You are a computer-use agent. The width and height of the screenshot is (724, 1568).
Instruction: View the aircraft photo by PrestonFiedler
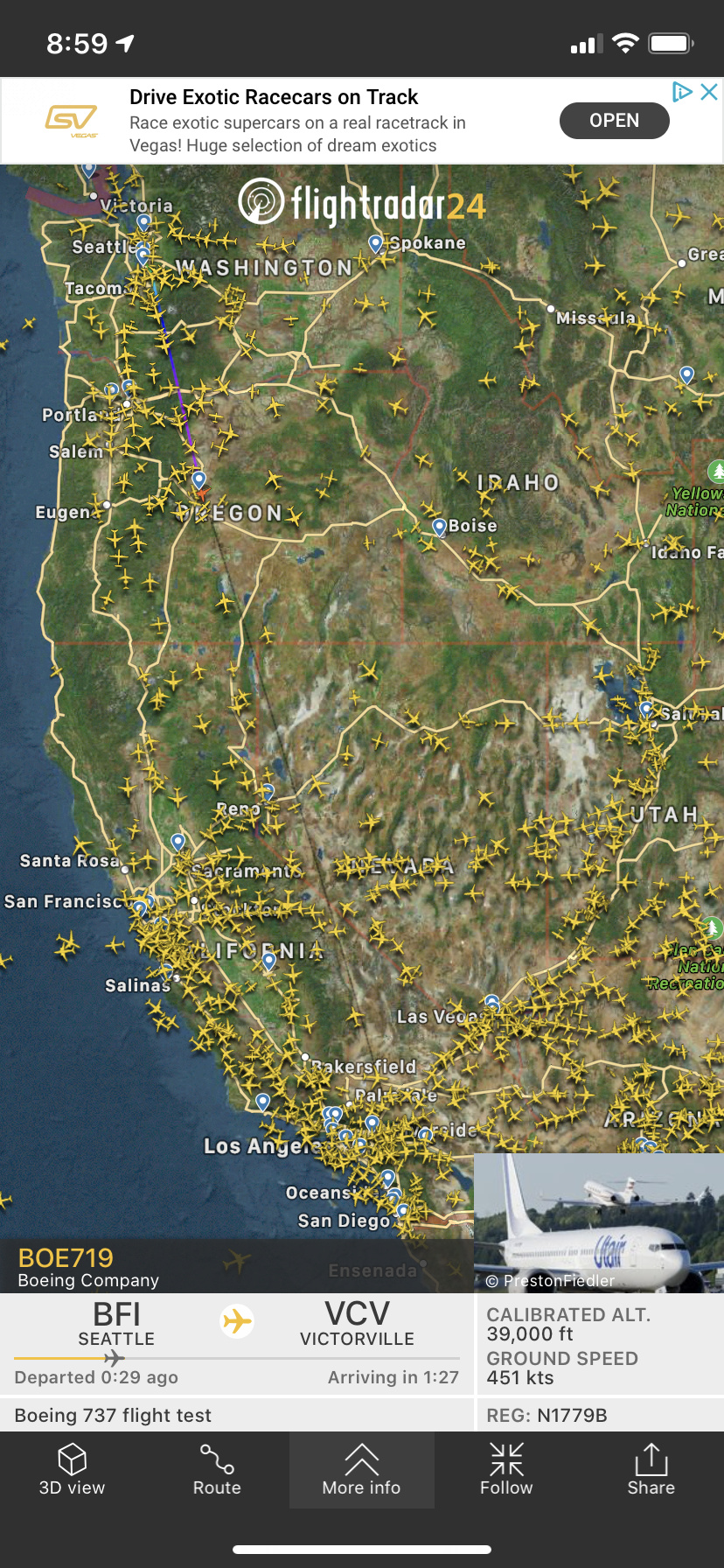[x=599, y=1222]
